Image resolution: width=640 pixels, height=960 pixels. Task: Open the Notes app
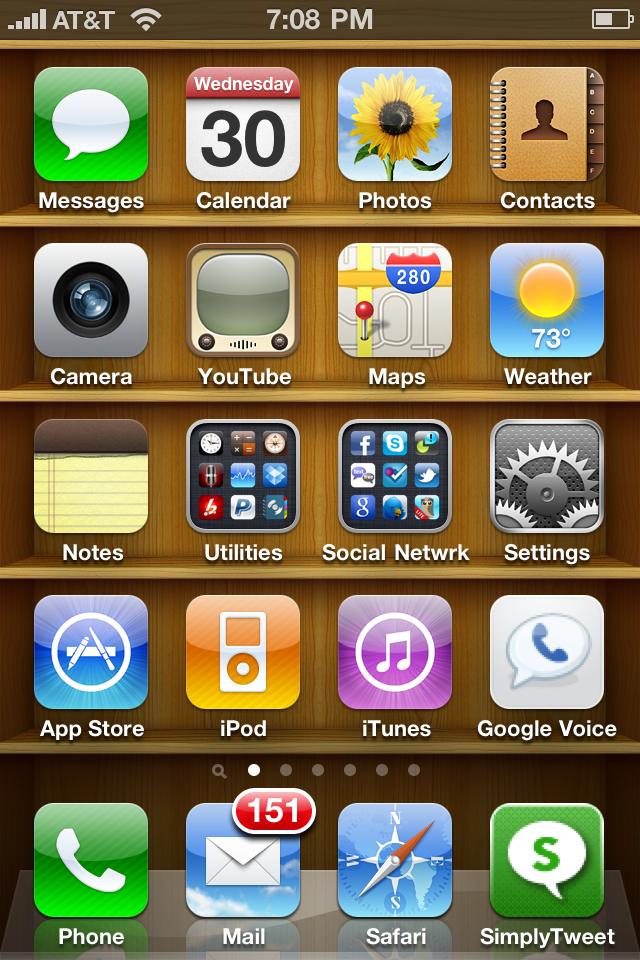(91, 477)
